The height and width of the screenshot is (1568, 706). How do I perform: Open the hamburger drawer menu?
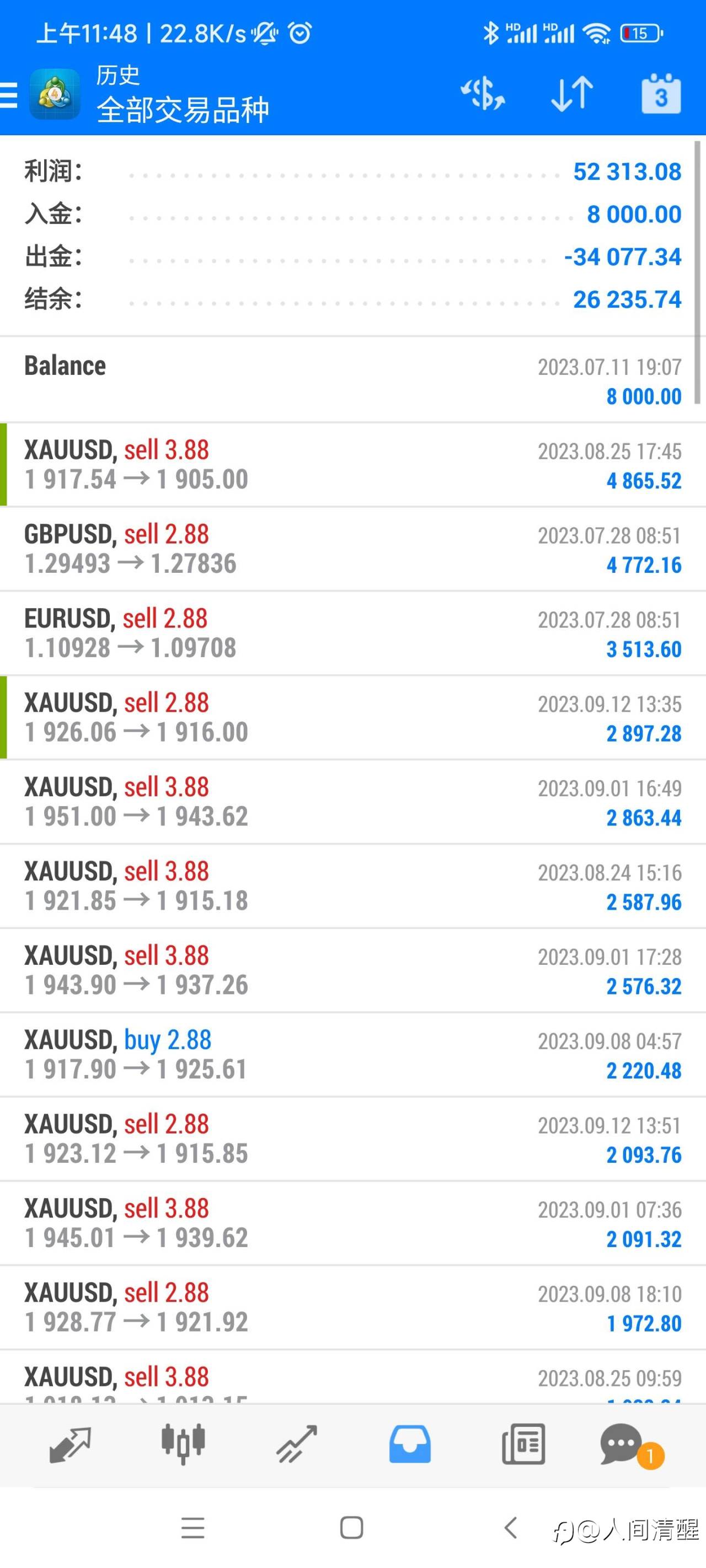(8, 95)
